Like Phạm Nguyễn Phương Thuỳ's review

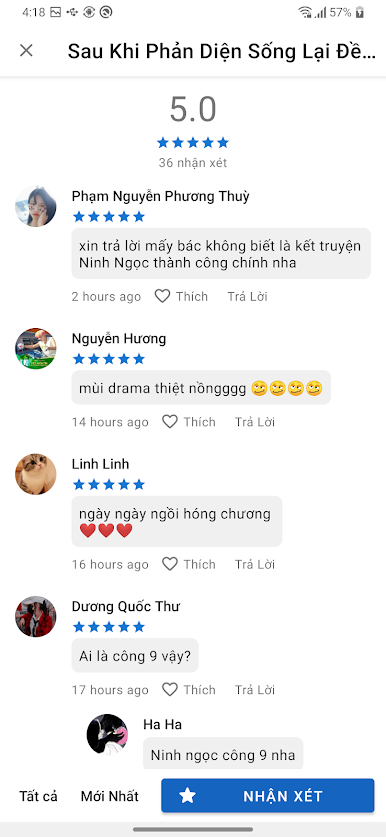[181, 296]
